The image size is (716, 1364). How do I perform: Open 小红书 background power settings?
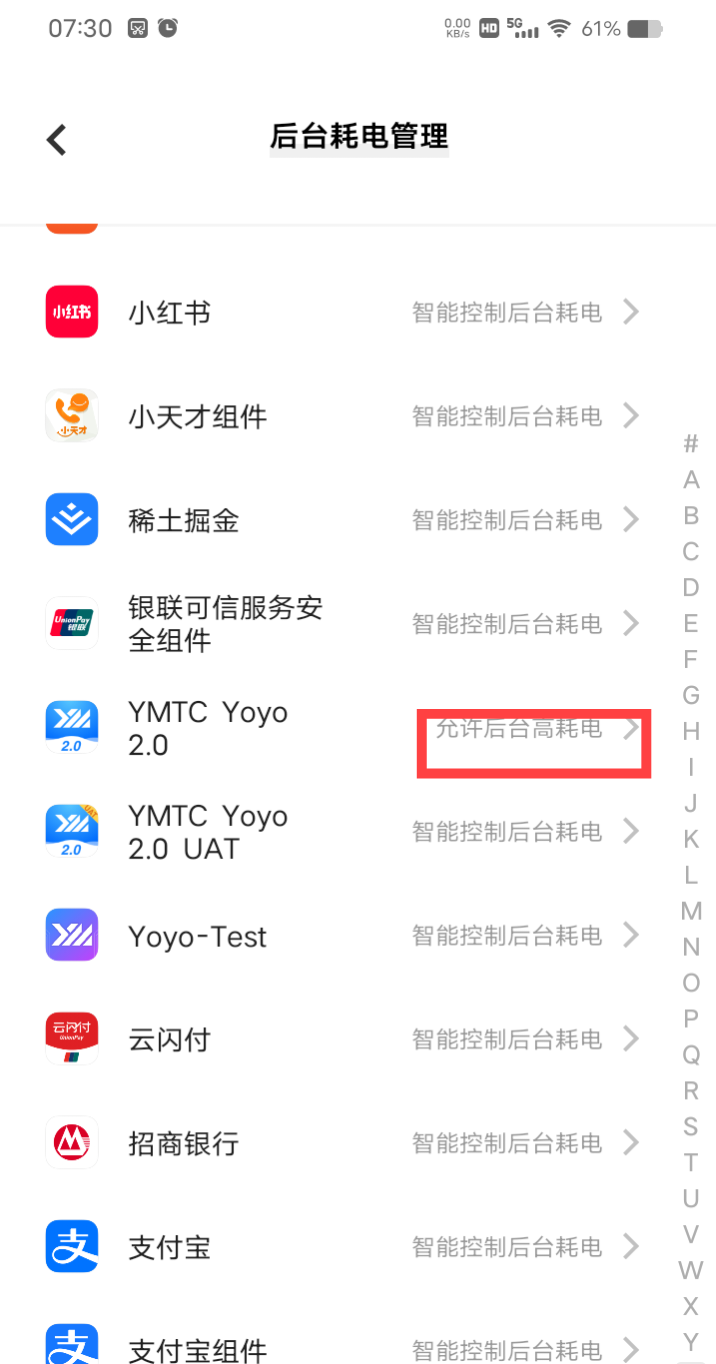(x=340, y=313)
